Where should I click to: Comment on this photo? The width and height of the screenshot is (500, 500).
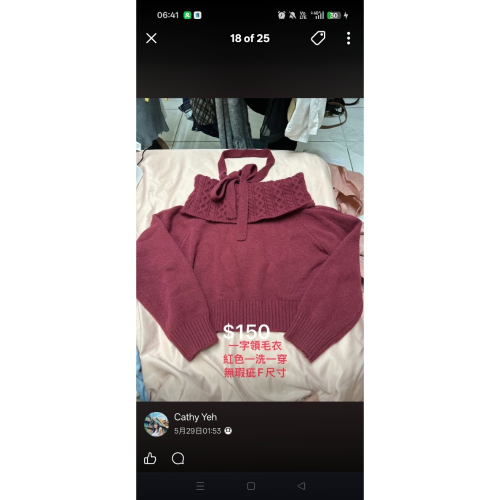coord(178,458)
